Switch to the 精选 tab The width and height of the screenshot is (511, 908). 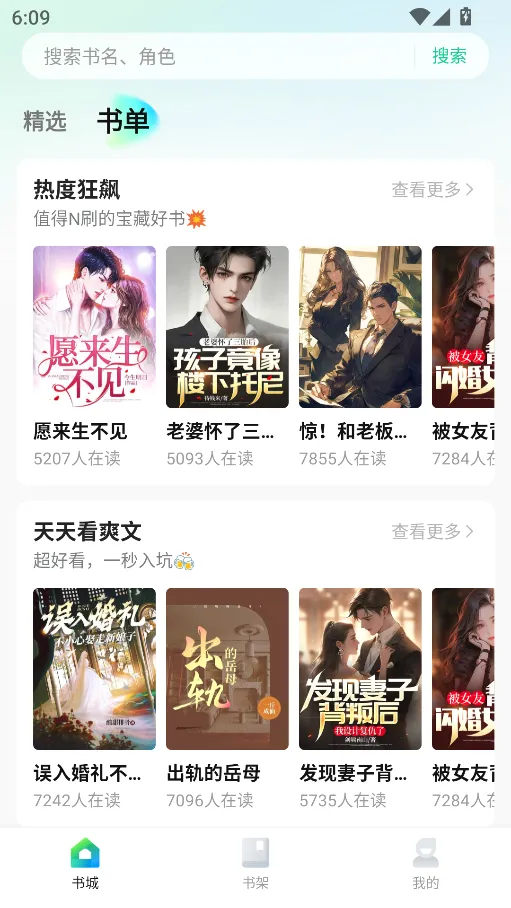[x=45, y=122]
